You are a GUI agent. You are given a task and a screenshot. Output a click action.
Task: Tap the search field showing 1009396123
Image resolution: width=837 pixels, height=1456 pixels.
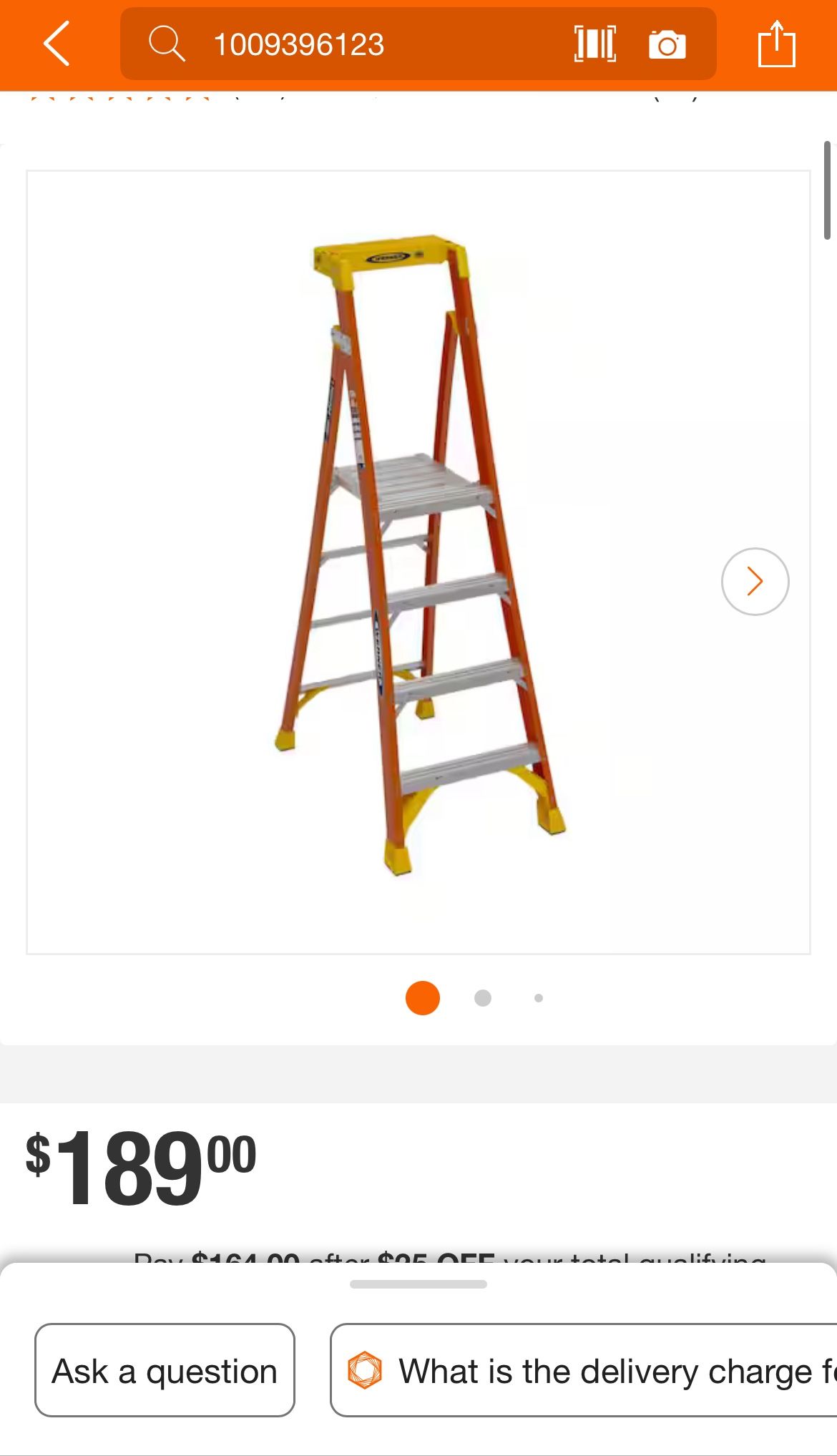(300, 44)
